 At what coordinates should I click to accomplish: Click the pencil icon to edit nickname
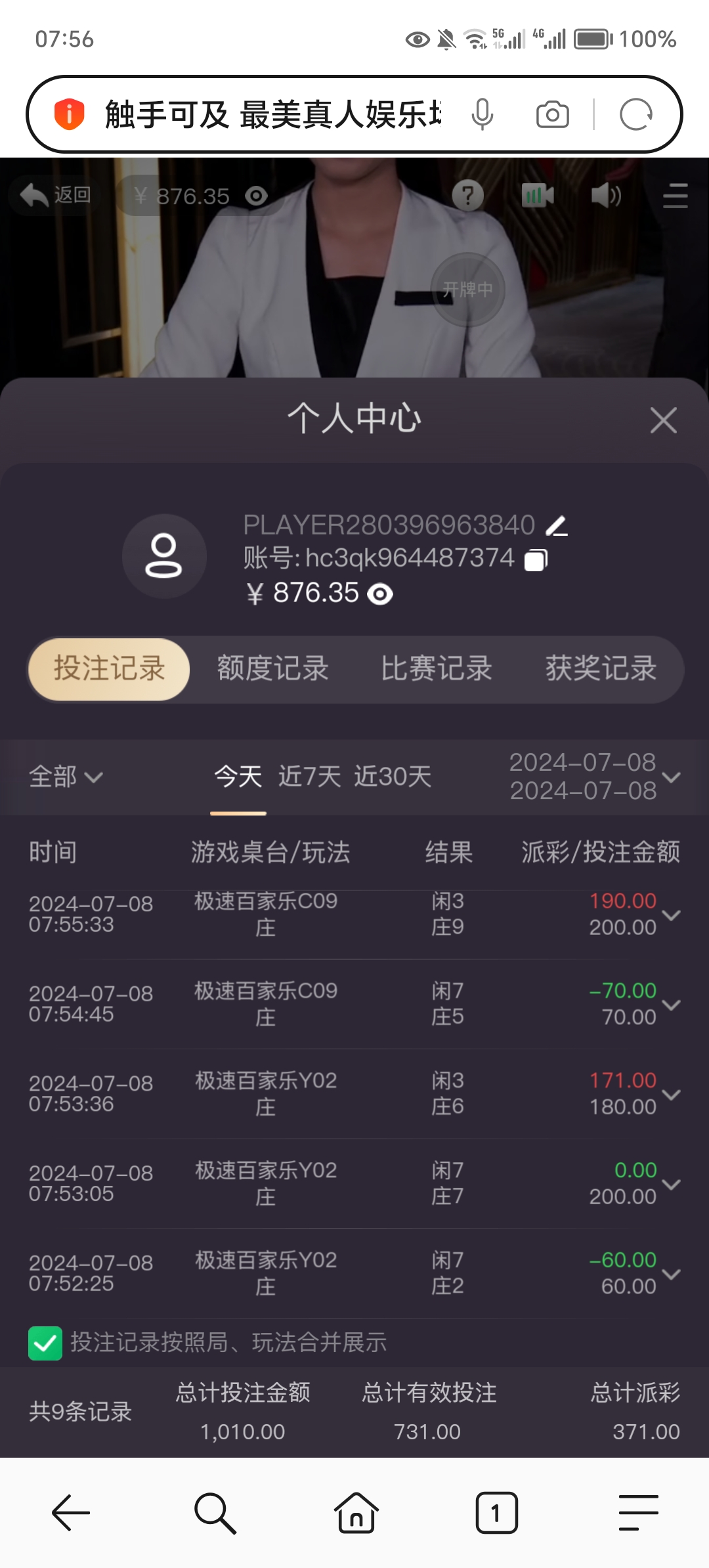(x=555, y=525)
